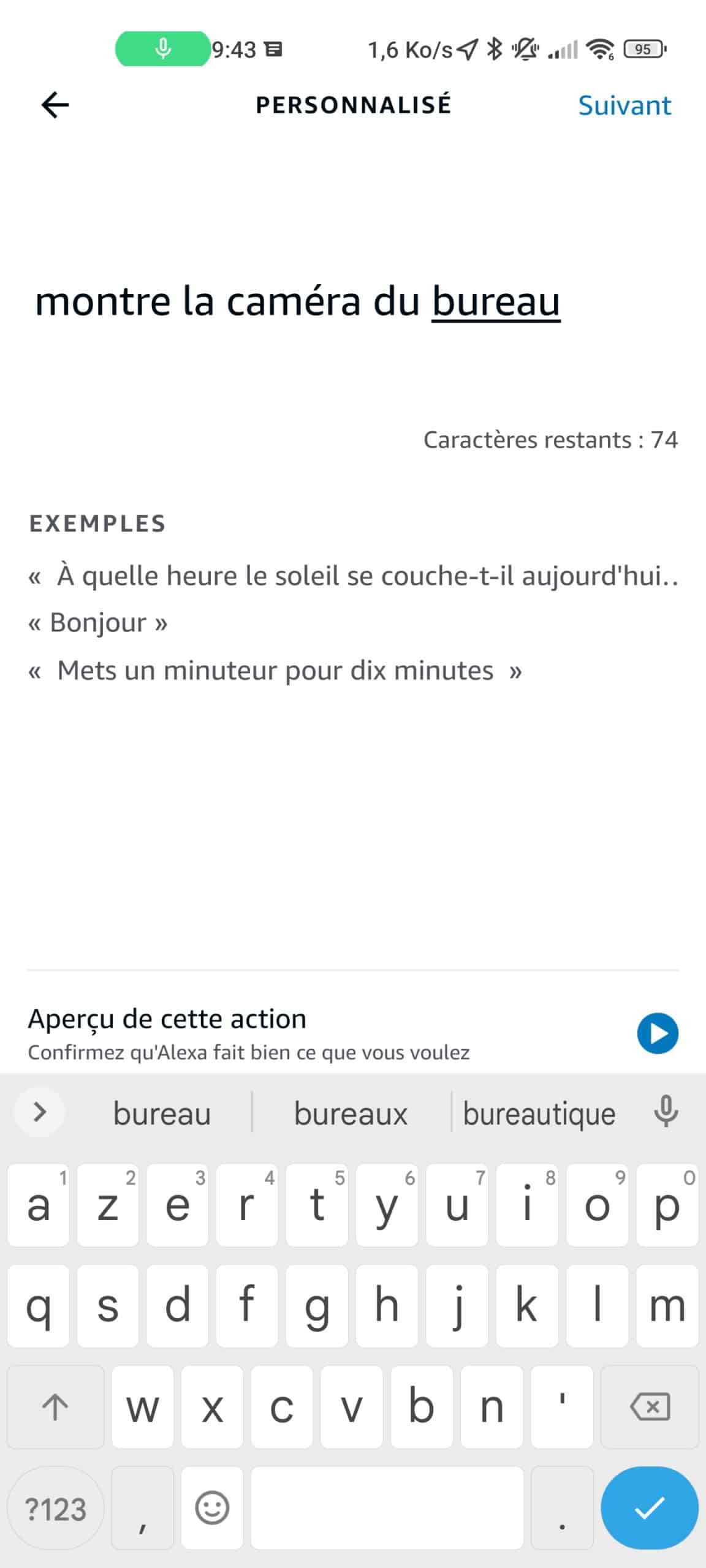Tap Suivant to continue
The width and height of the screenshot is (706, 1568).
624,105
